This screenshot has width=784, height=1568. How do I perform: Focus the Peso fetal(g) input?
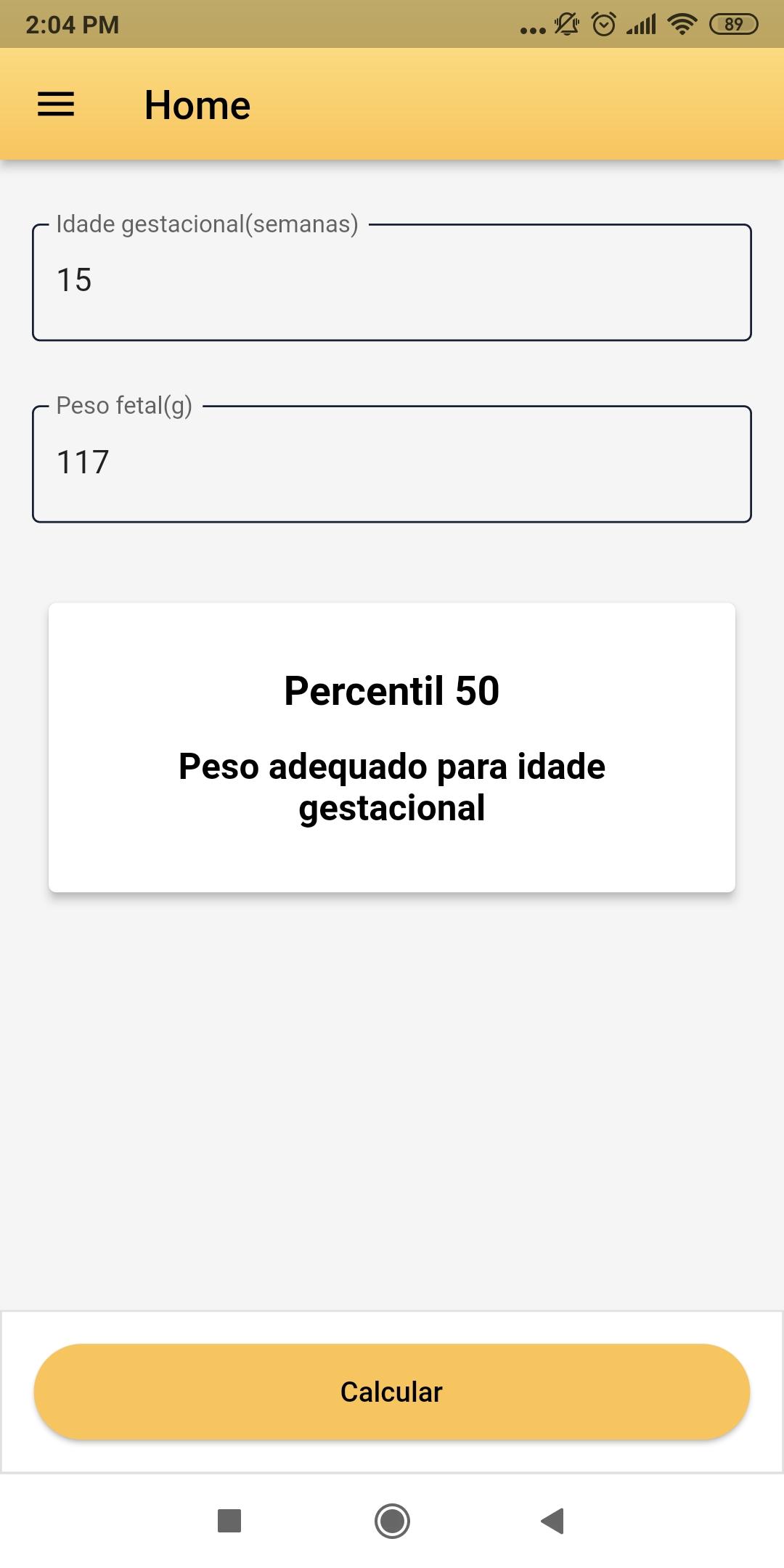tap(392, 464)
